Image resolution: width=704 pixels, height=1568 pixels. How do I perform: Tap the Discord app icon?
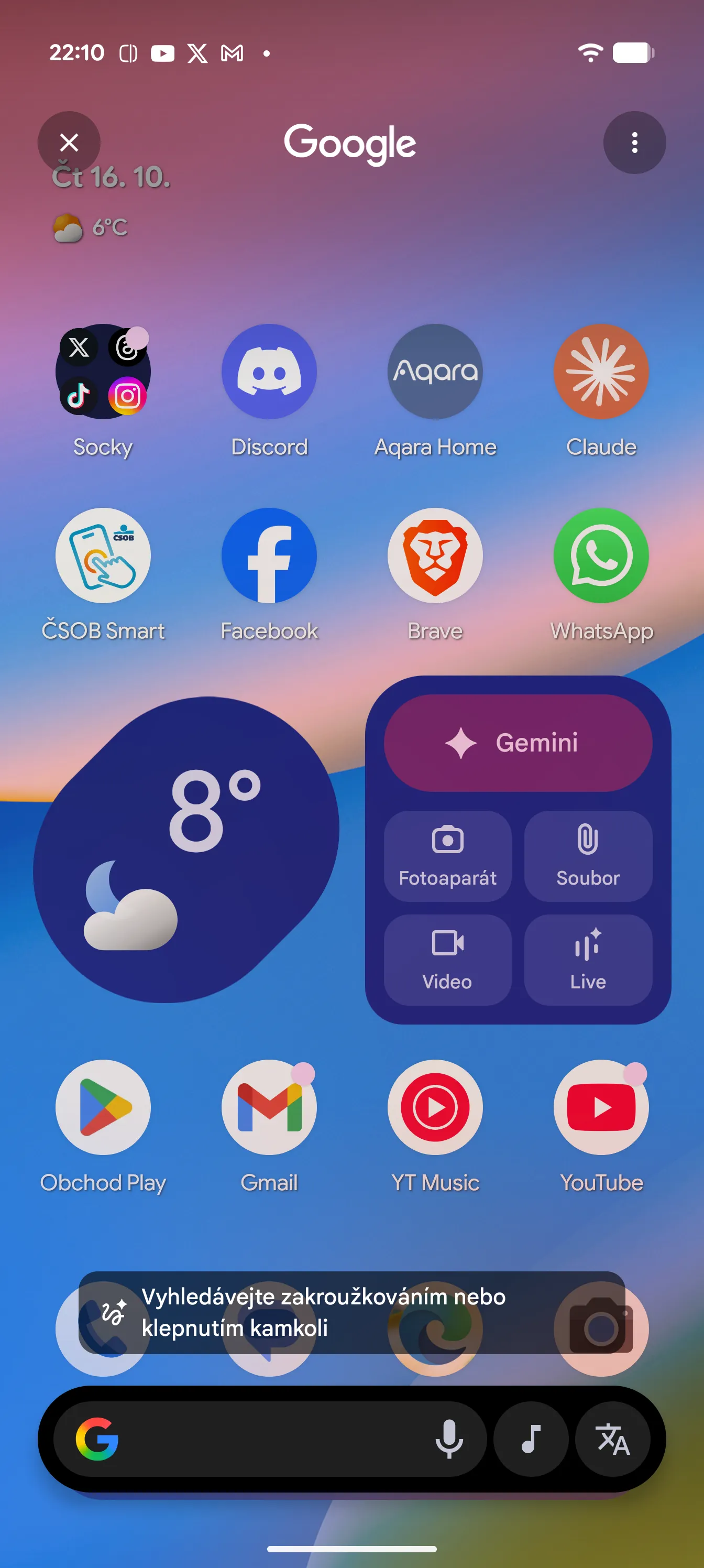269,372
